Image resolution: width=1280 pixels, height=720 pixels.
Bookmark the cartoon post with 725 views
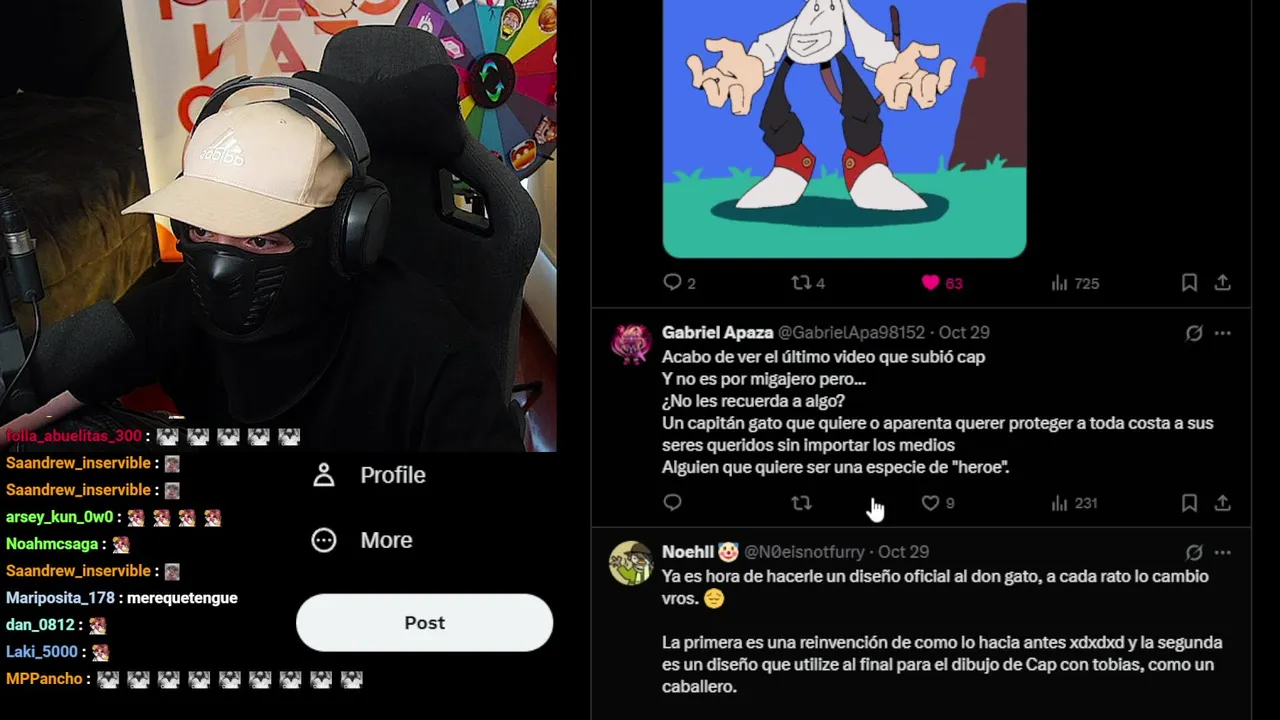tap(1189, 283)
